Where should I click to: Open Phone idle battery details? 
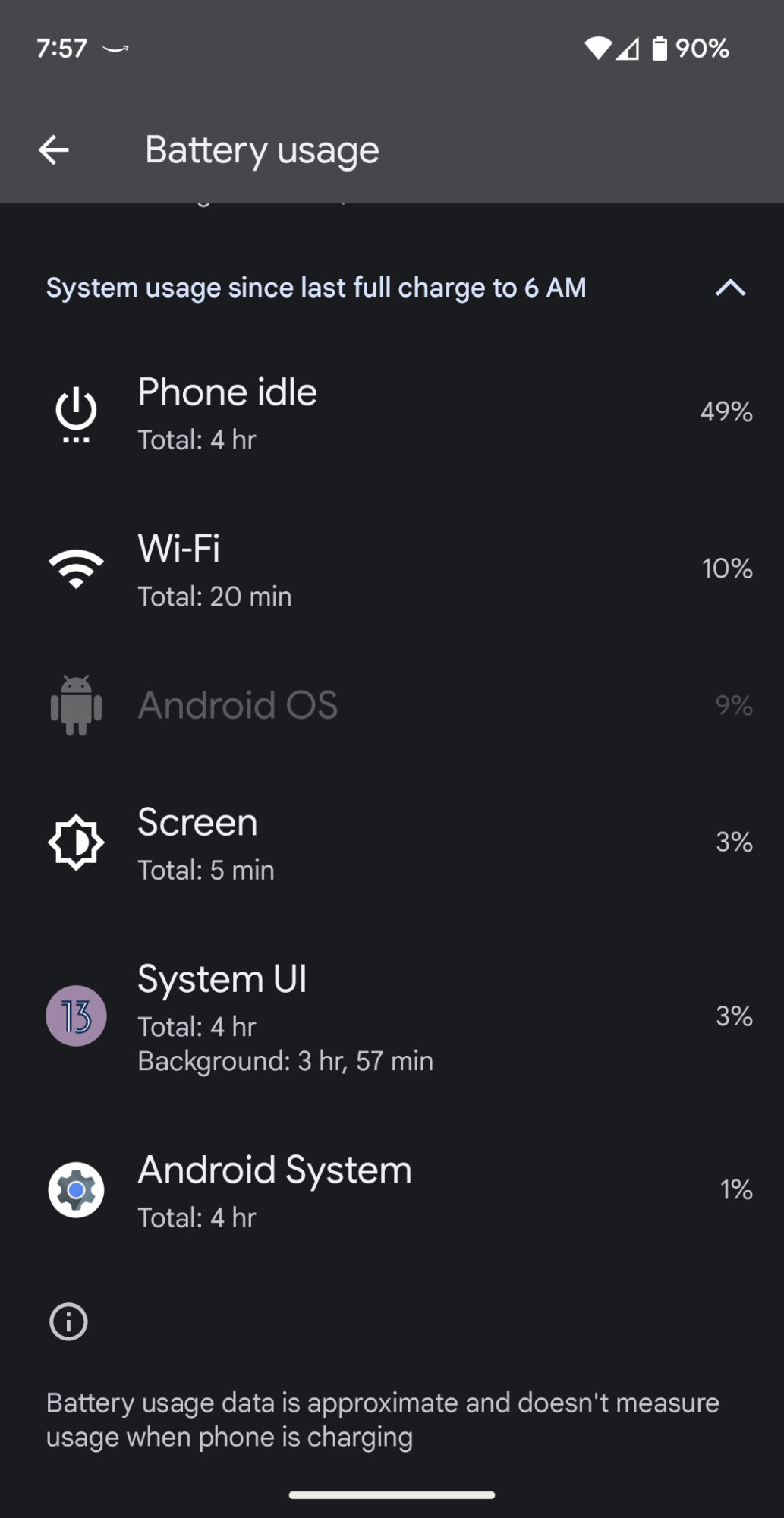point(392,412)
